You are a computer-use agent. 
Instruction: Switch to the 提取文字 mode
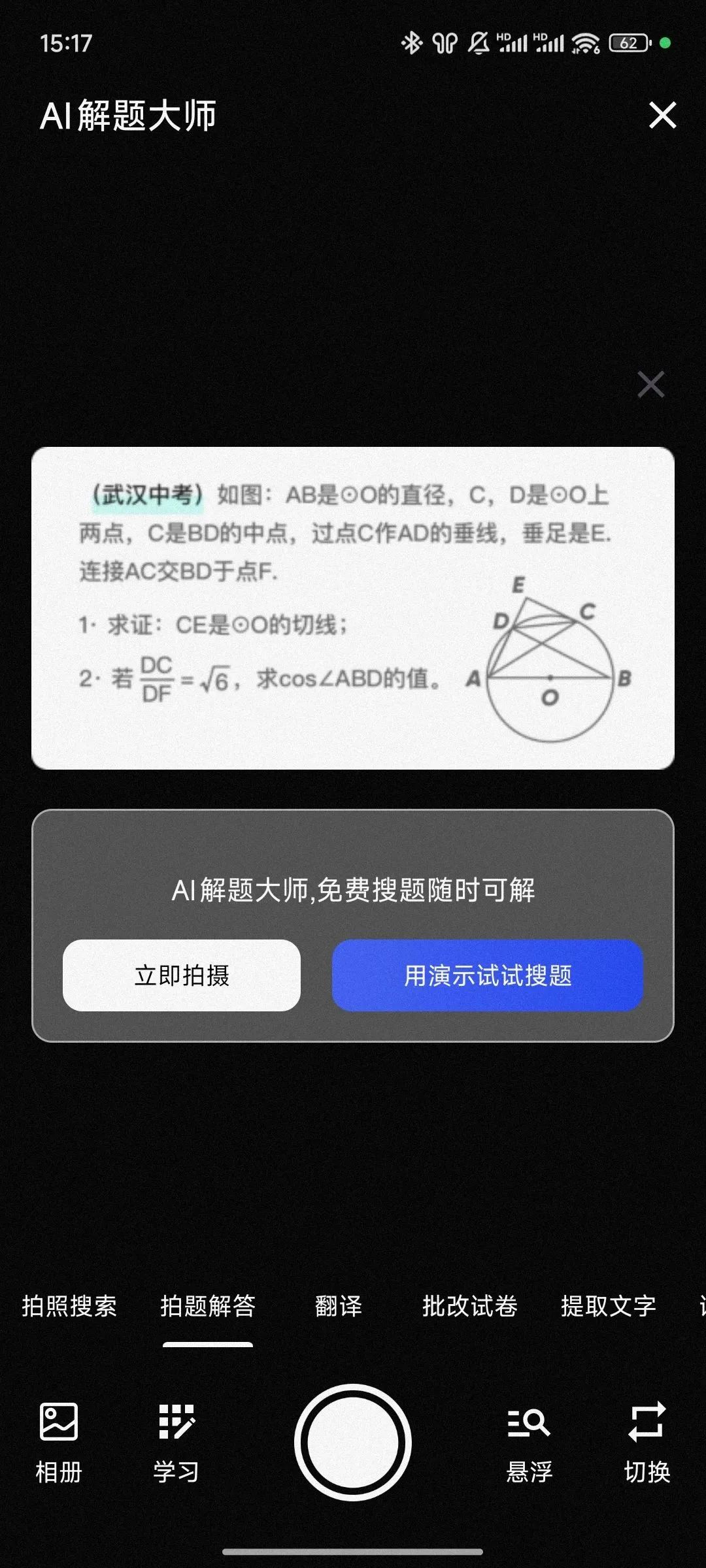point(609,1306)
